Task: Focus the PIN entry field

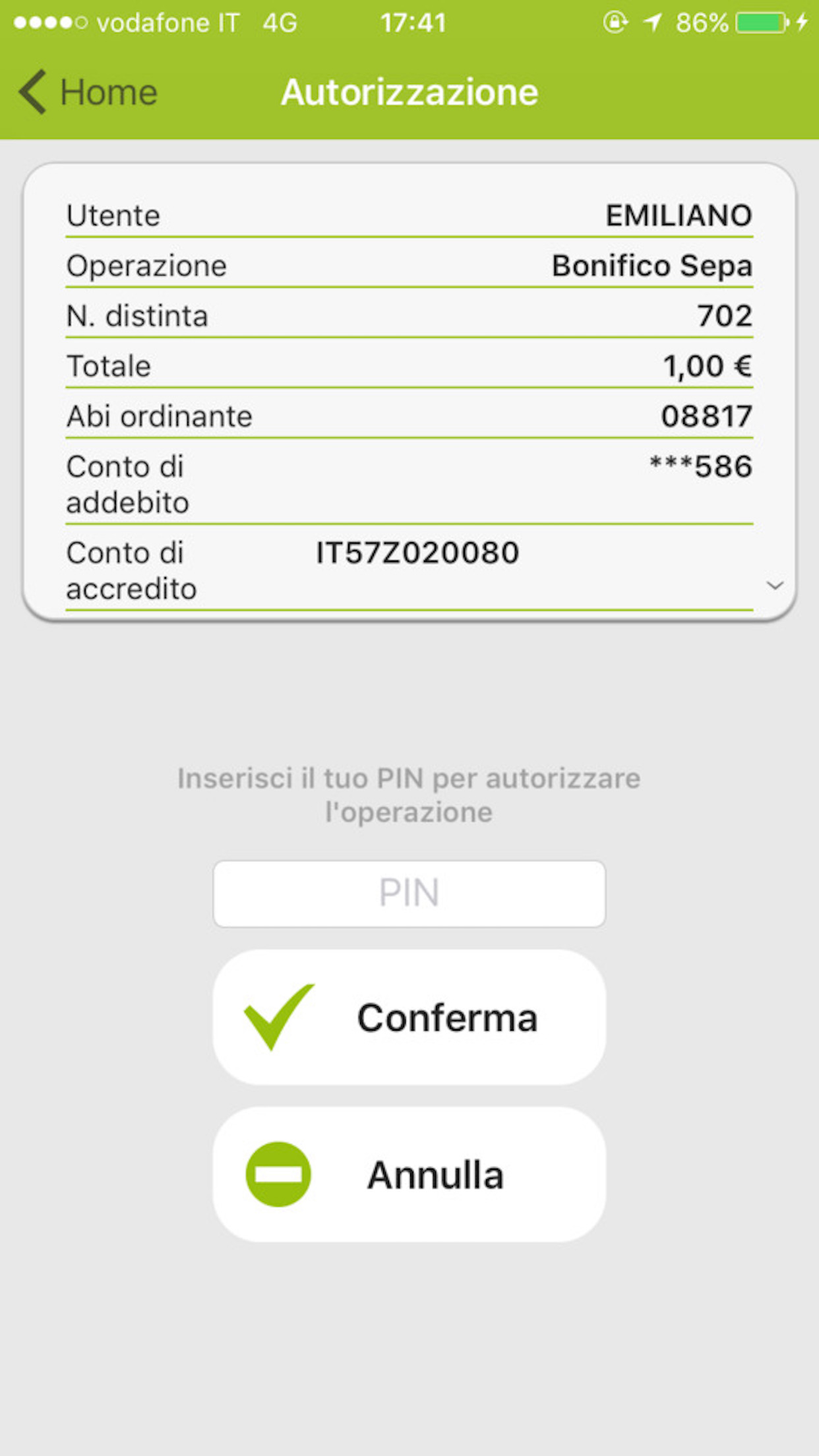Action: tap(409, 894)
